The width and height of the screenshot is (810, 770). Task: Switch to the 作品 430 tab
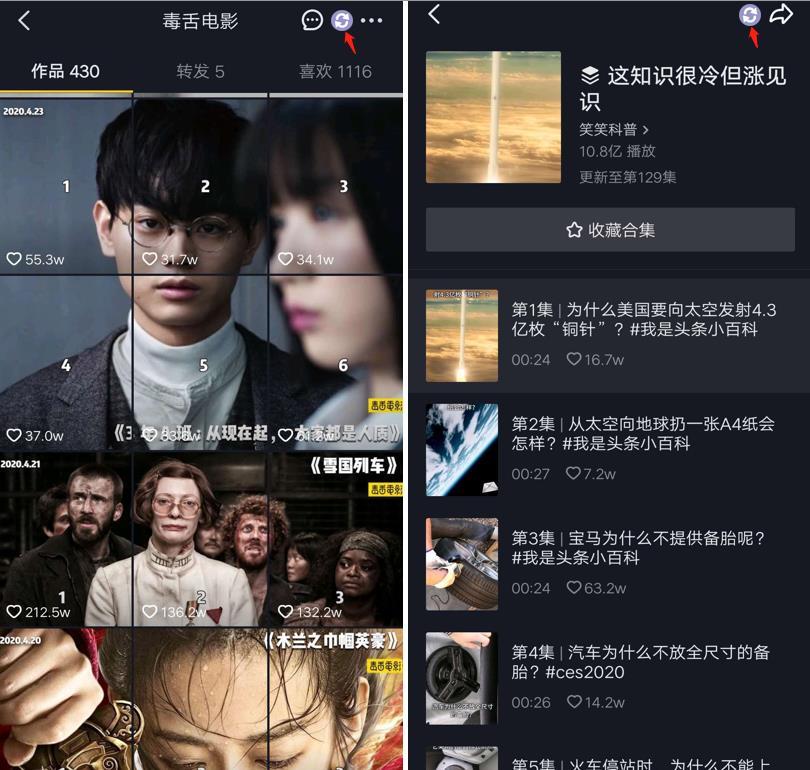pyautogui.click(x=65, y=72)
